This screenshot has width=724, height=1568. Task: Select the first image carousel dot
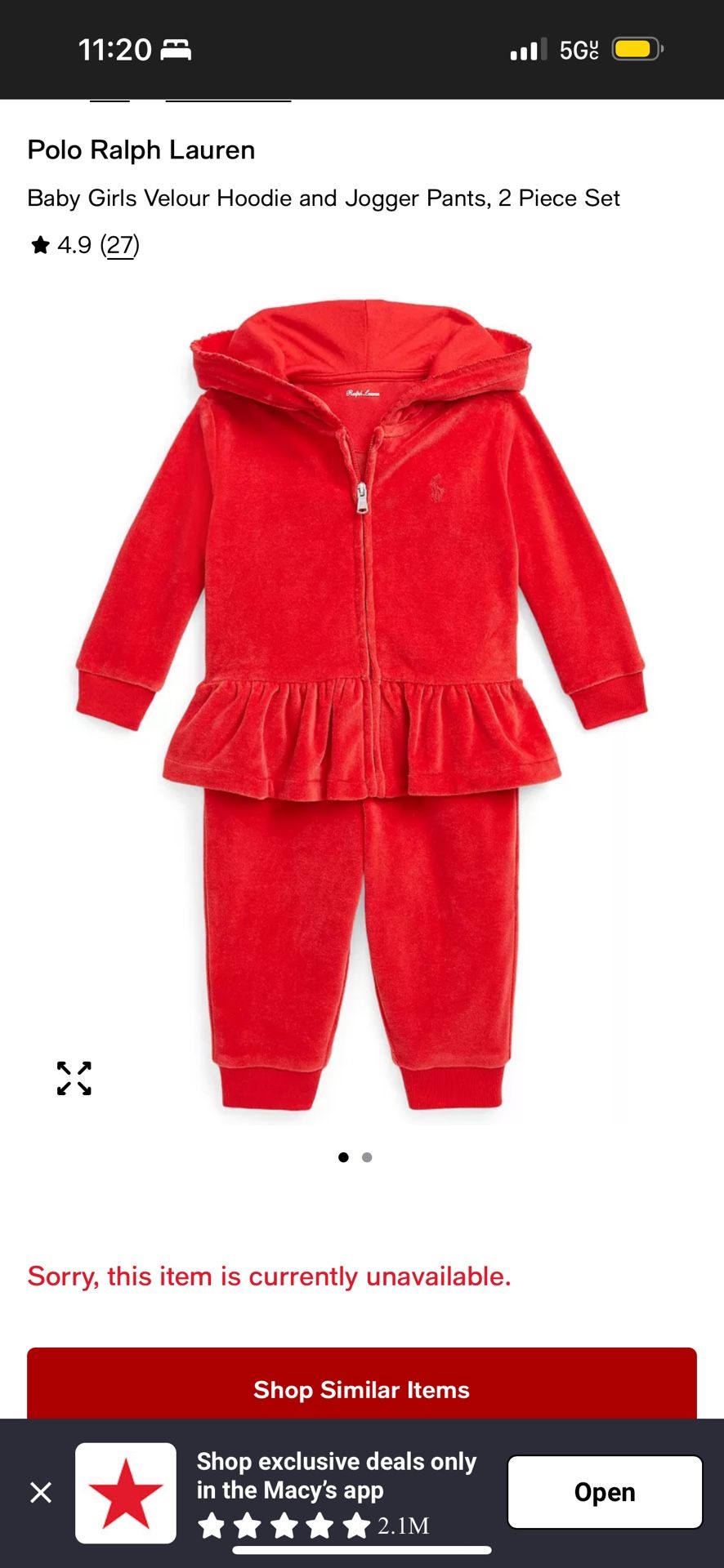(344, 1156)
